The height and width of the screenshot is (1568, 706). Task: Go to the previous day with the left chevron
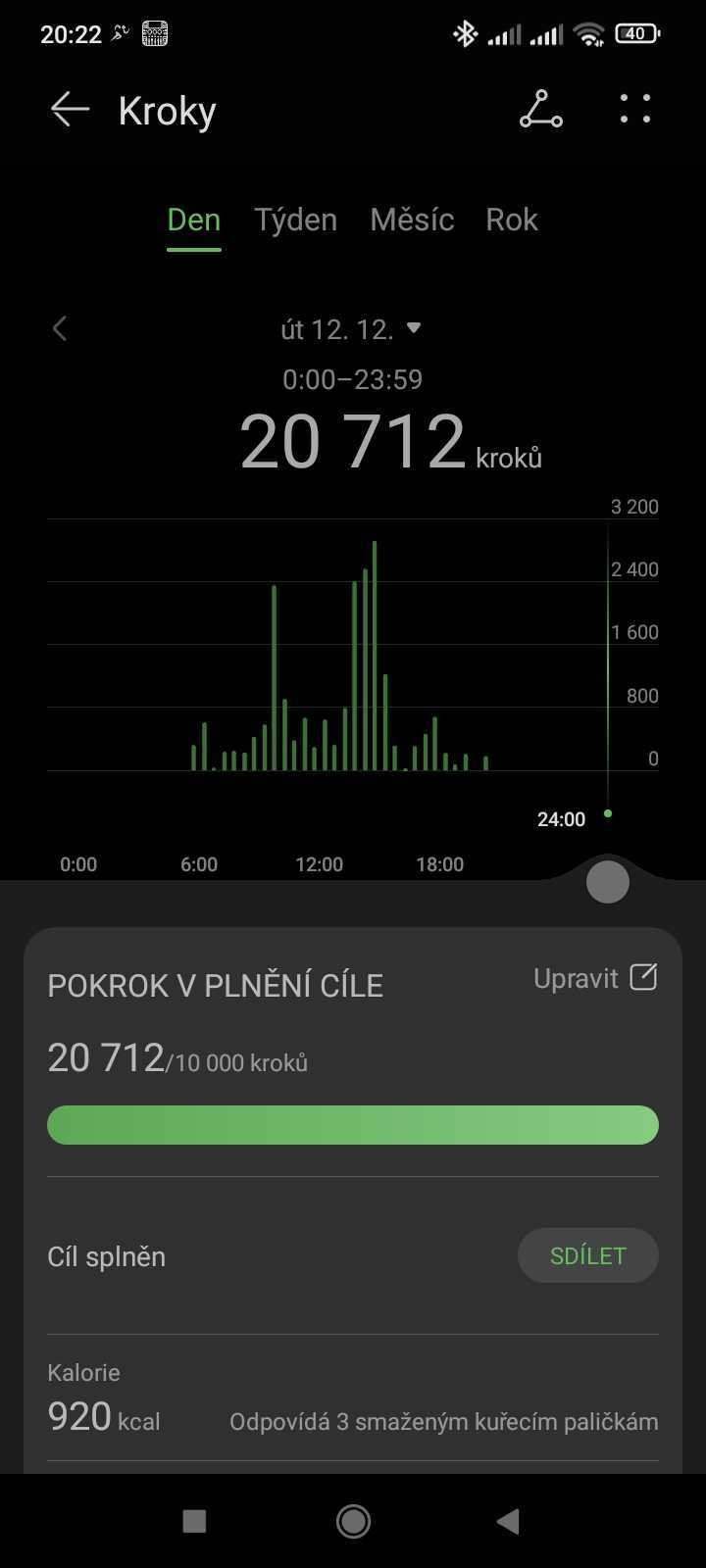point(60,328)
